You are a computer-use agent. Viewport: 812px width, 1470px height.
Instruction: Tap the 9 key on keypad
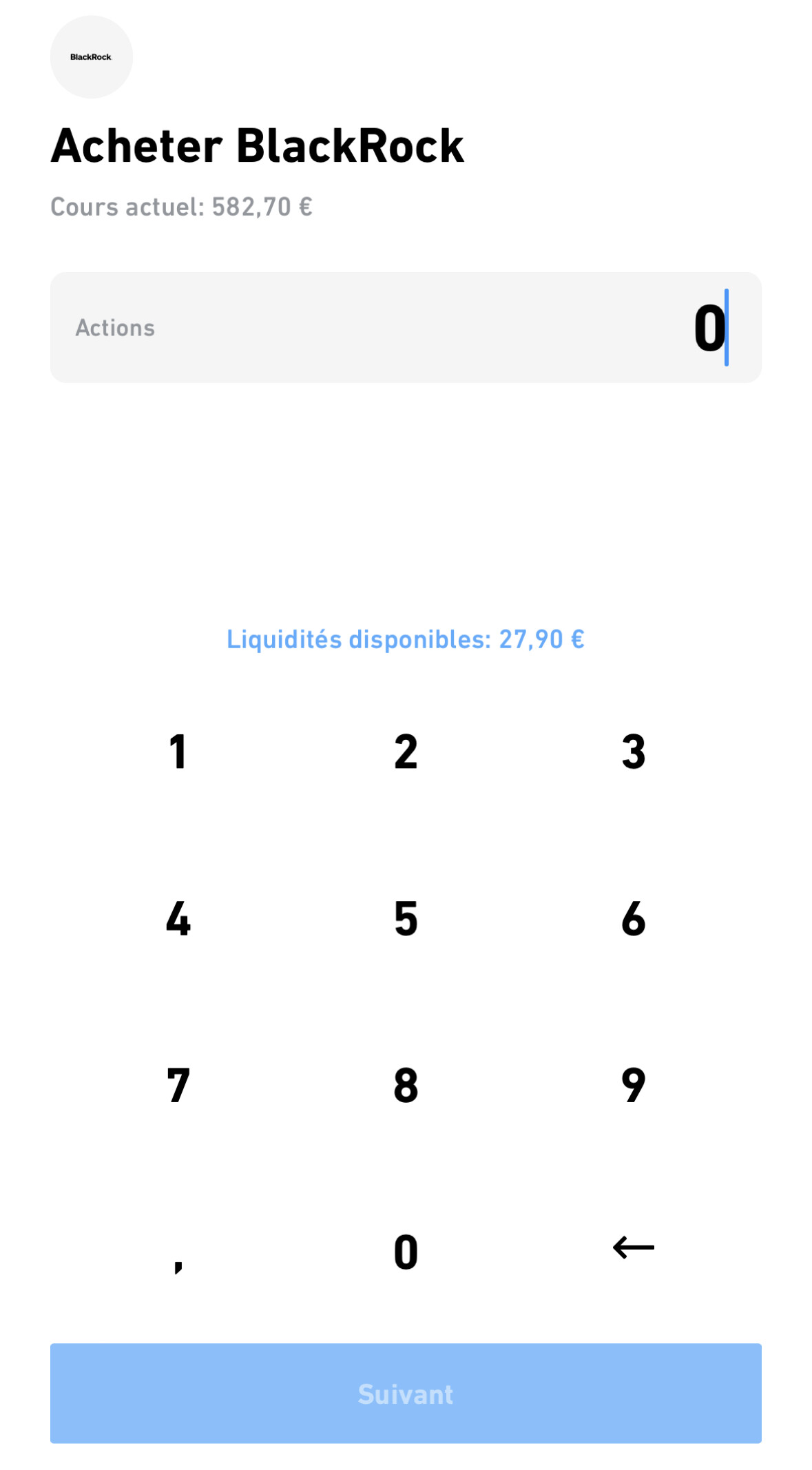tap(634, 1086)
